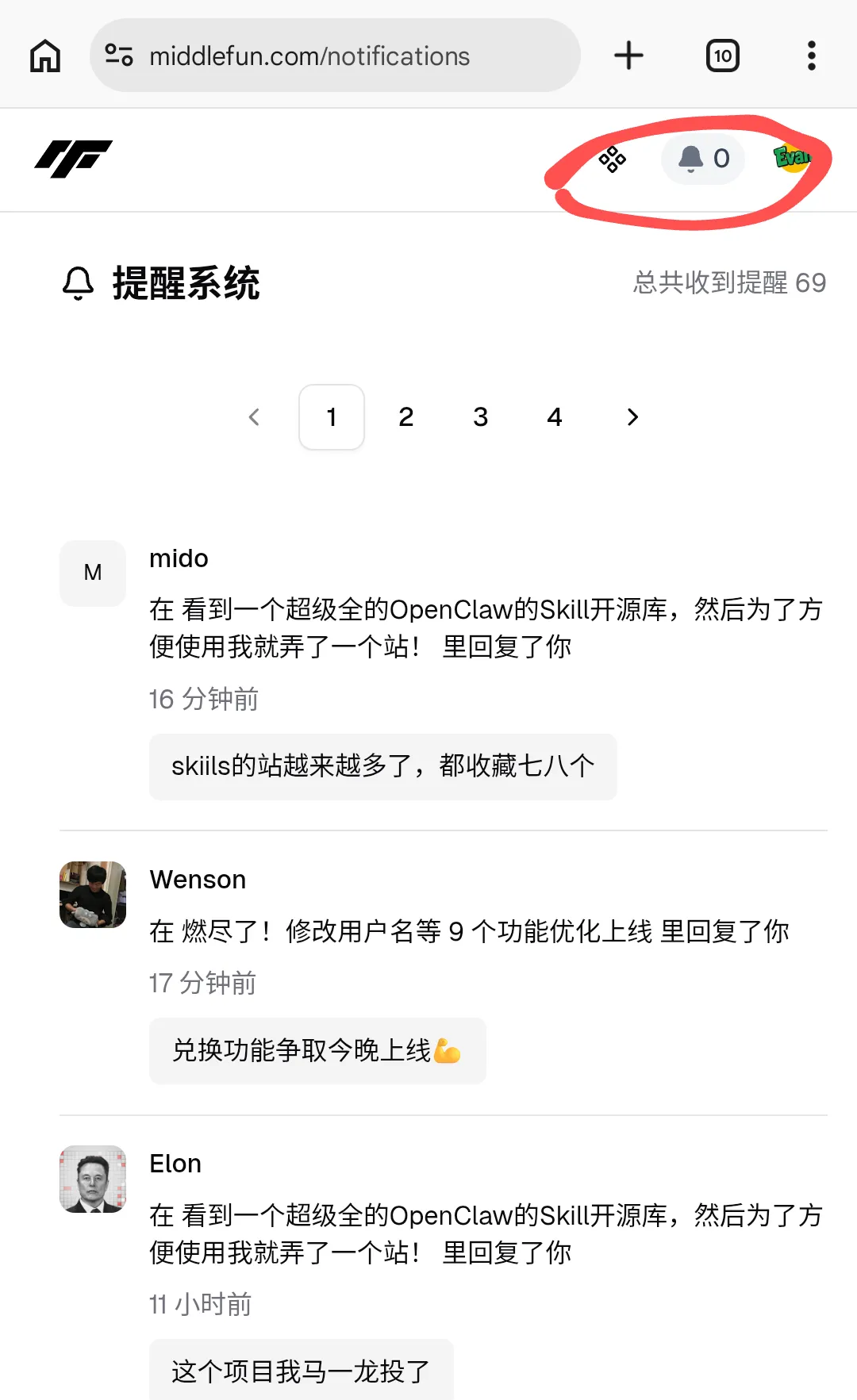Jump to notifications page 4
The height and width of the screenshot is (1400, 857).
tap(555, 417)
